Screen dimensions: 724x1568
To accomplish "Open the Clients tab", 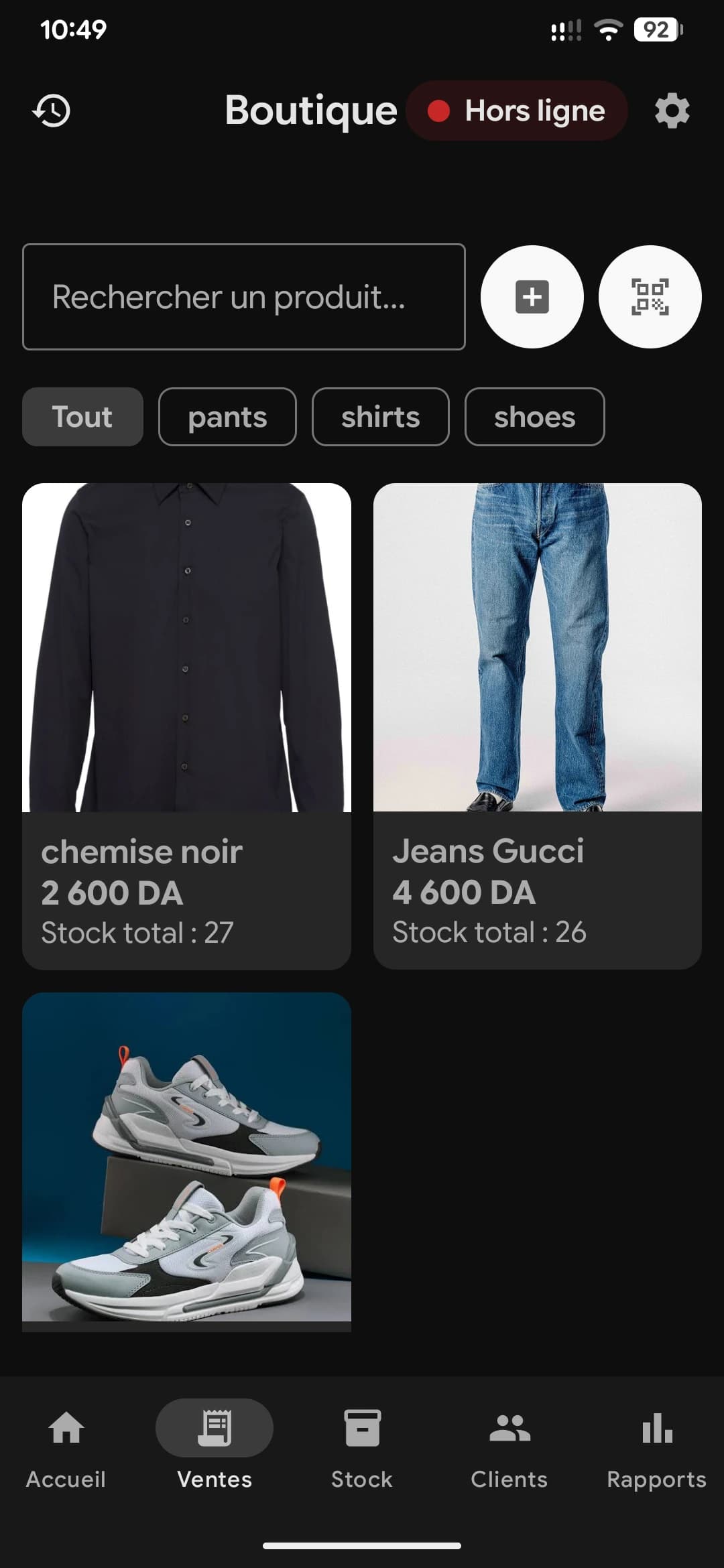I will [509, 1447].
